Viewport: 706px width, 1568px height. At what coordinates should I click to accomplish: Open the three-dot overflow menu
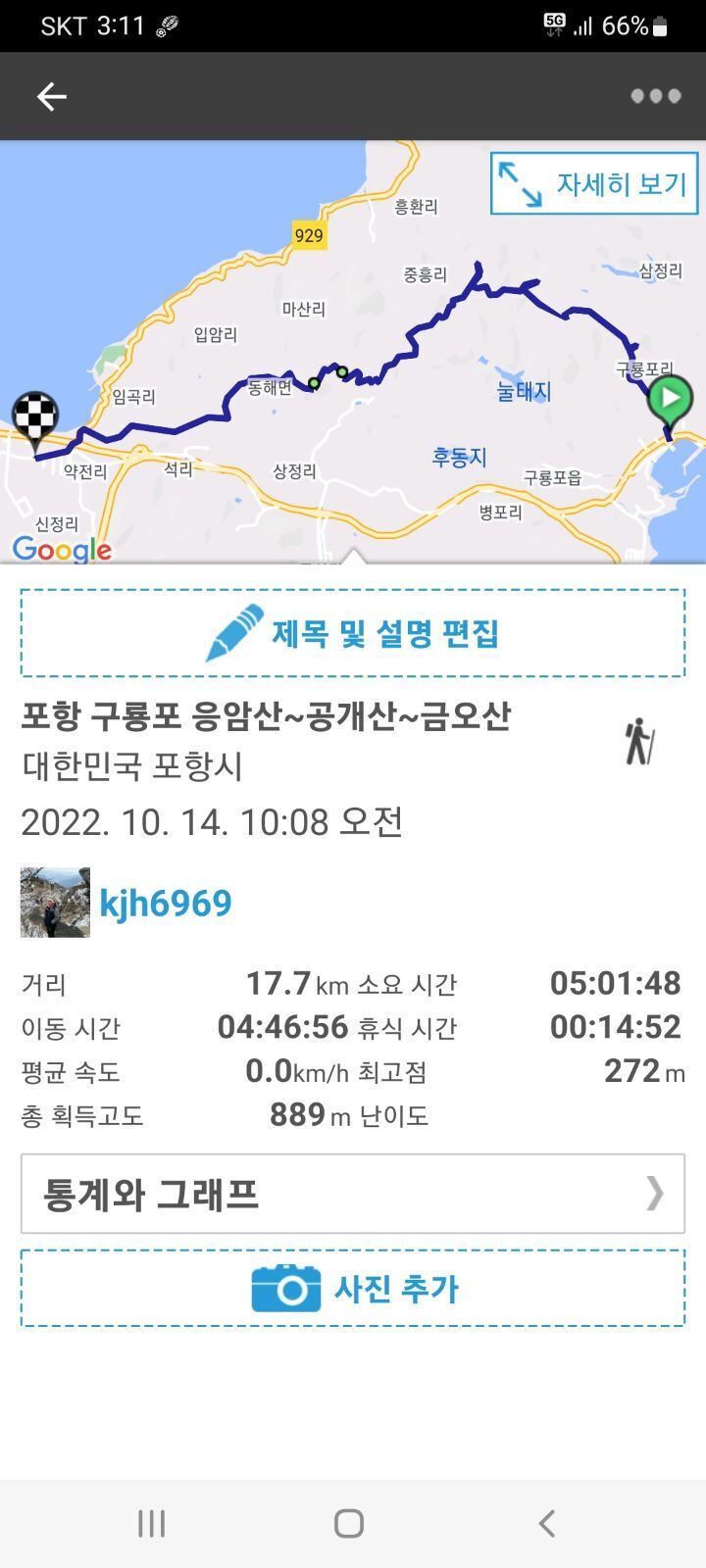tap(655, 96)
